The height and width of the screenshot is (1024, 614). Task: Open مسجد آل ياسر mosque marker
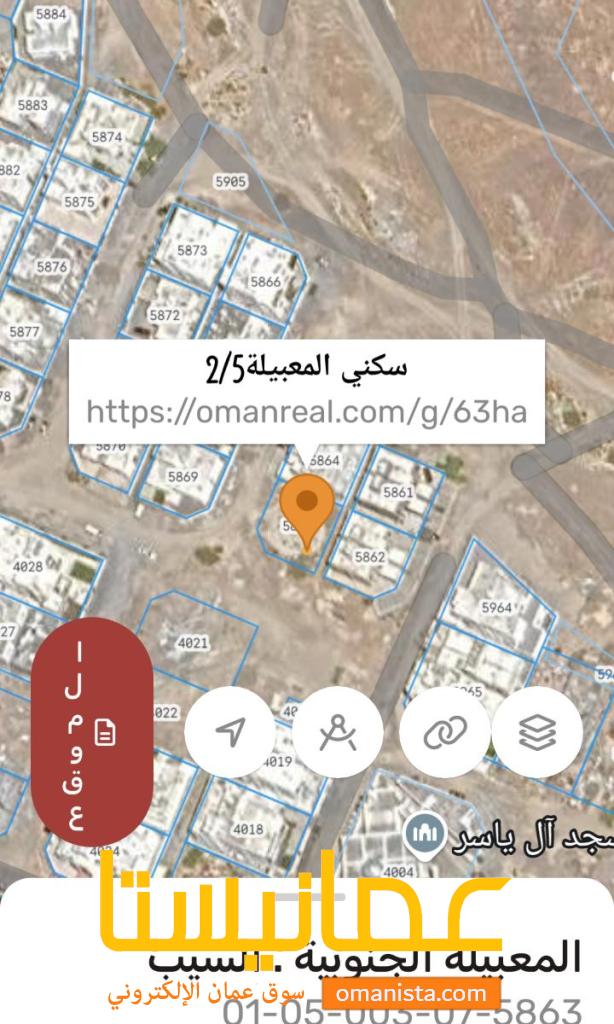(425, 833)
